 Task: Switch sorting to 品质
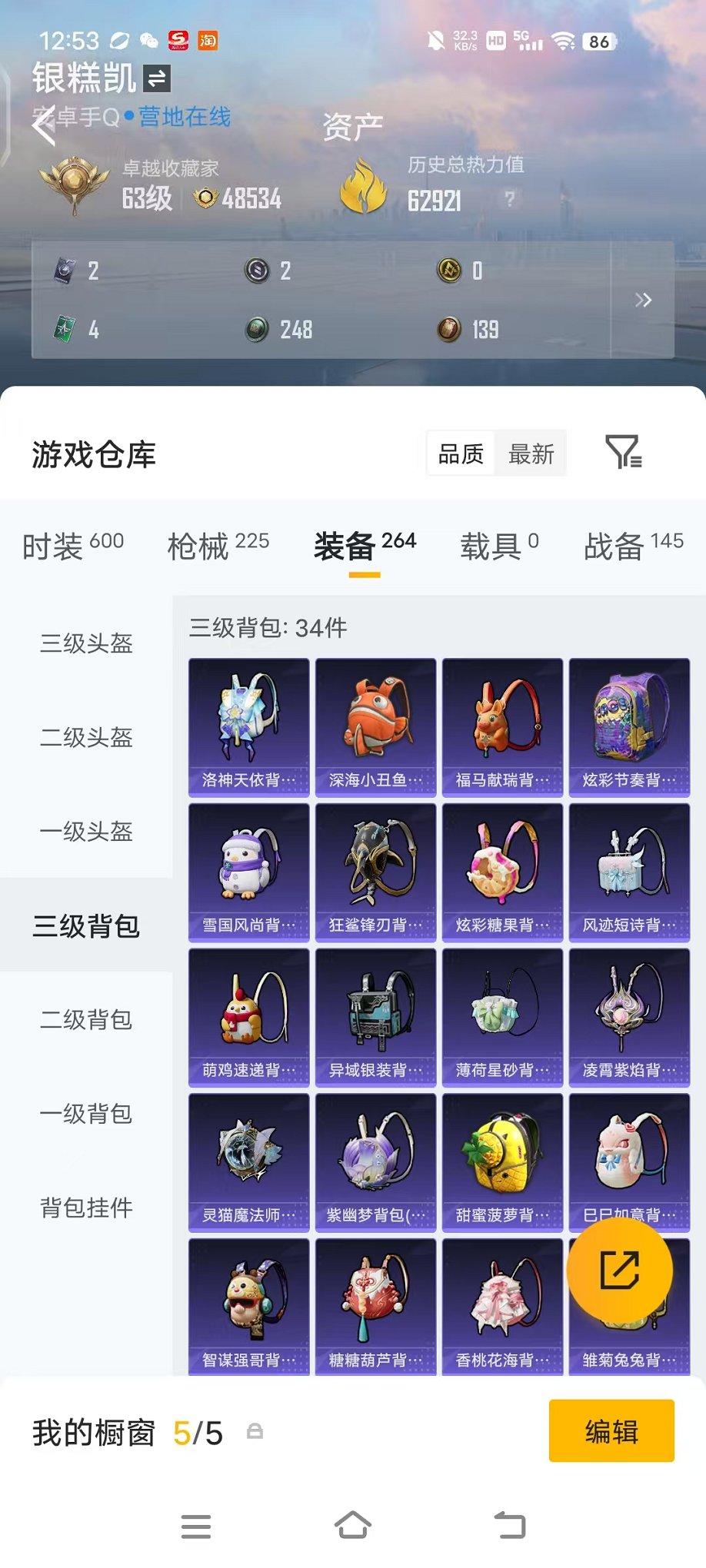pyautogui.click(x=458, y=453)
